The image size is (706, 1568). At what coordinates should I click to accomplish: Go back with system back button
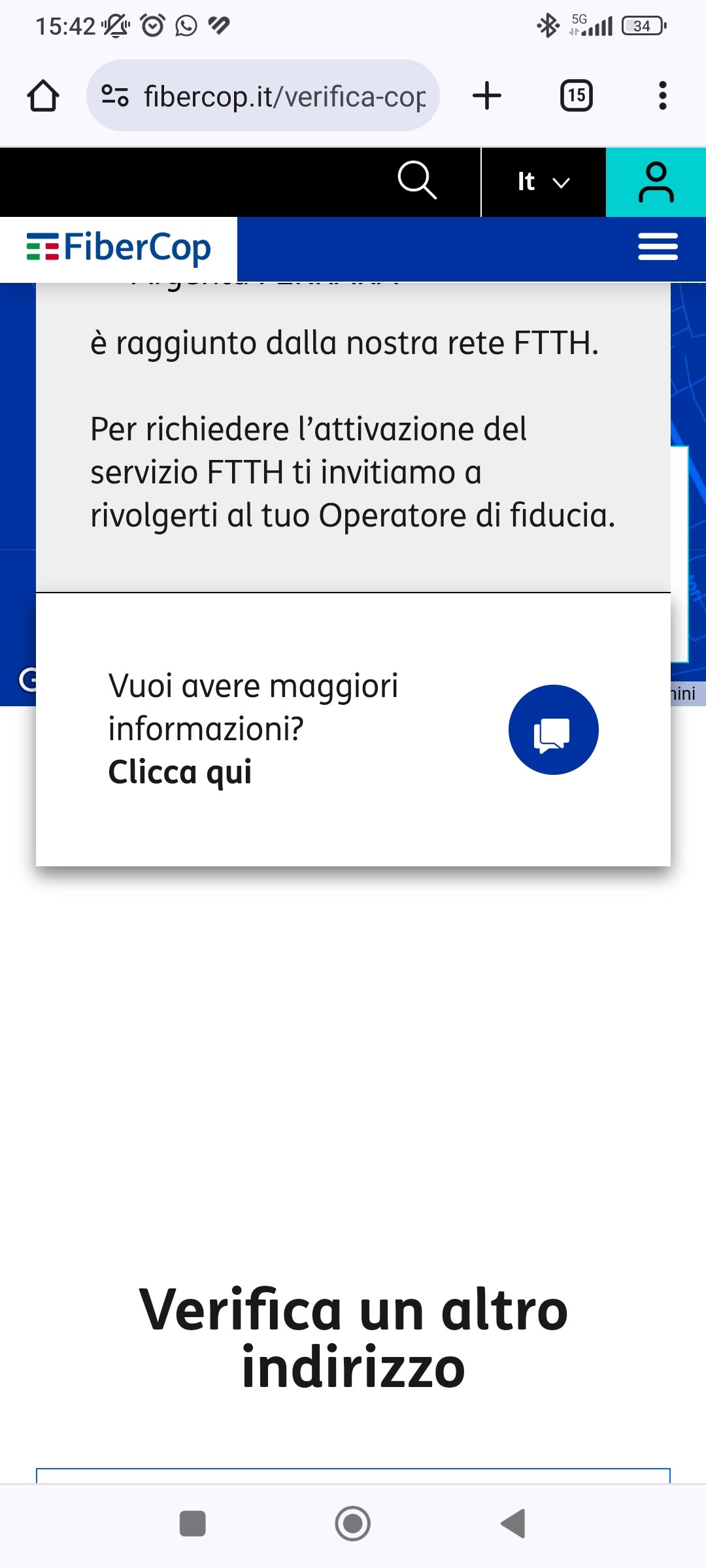tap(513, 1524)
